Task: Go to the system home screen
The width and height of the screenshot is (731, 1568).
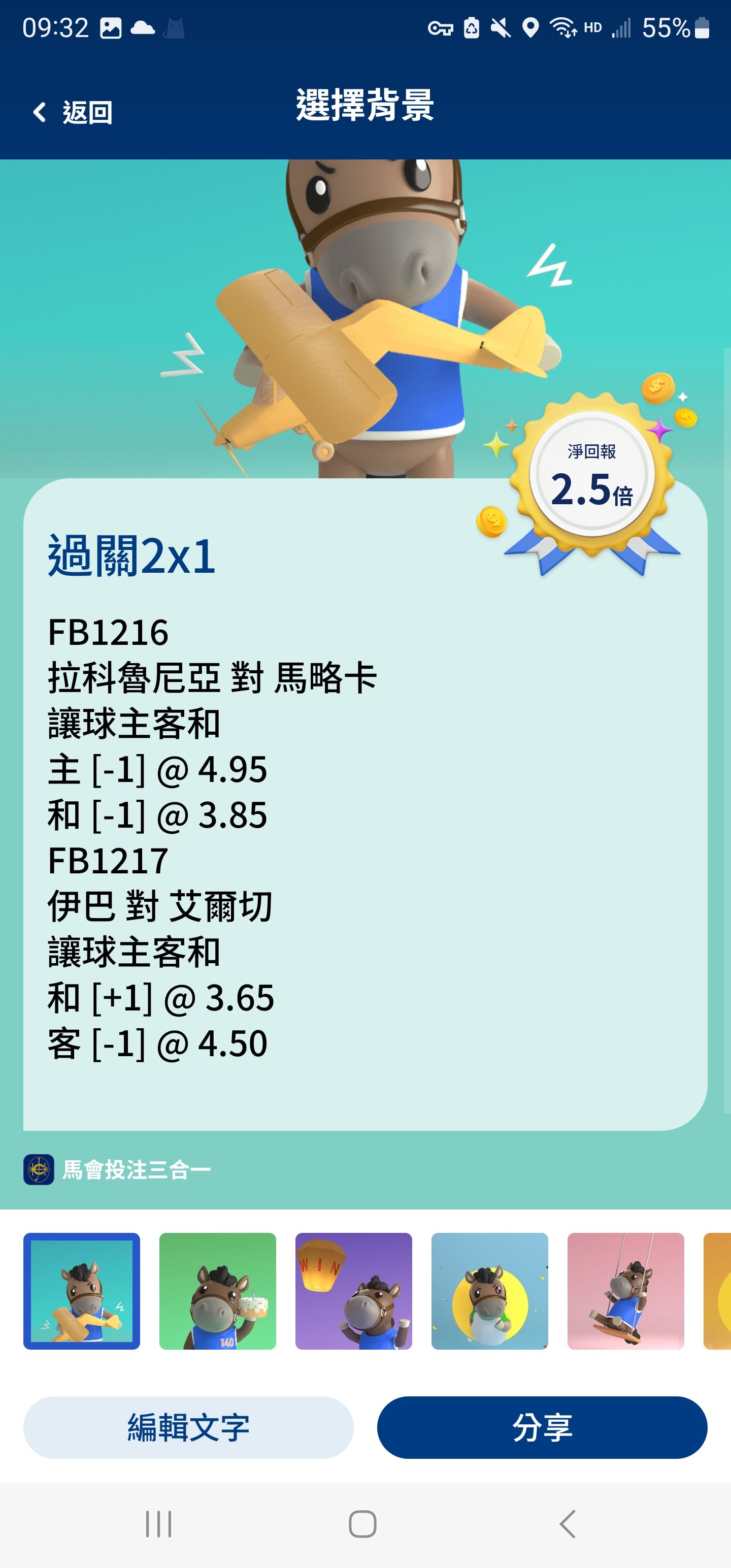Action: coord(363,1523)
